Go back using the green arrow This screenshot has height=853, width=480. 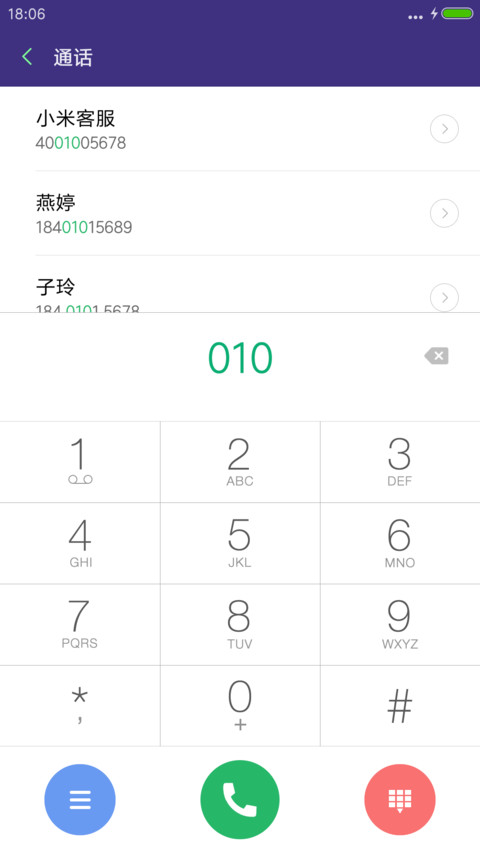(27, 57)
